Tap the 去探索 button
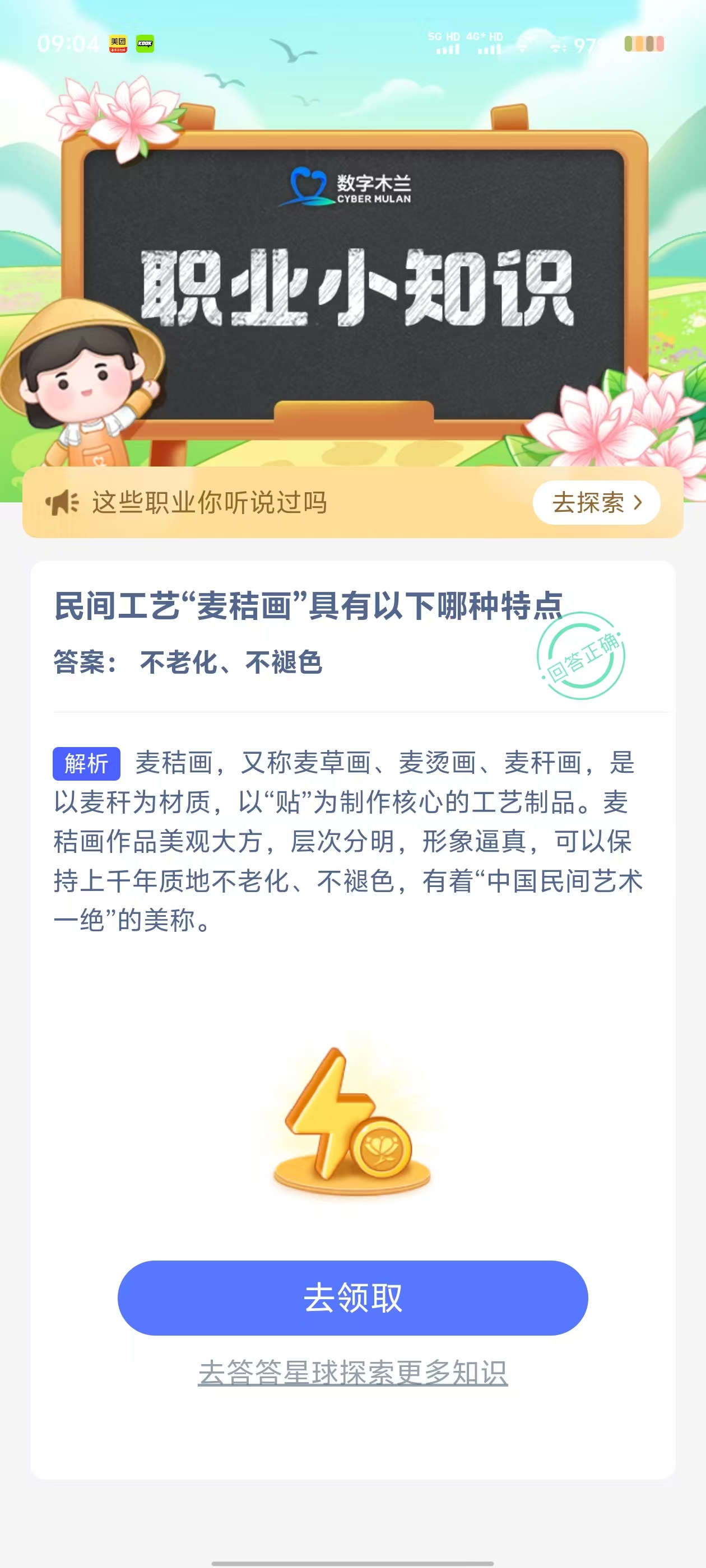Viewport: 706px width, 1568px height. [596, 503]
